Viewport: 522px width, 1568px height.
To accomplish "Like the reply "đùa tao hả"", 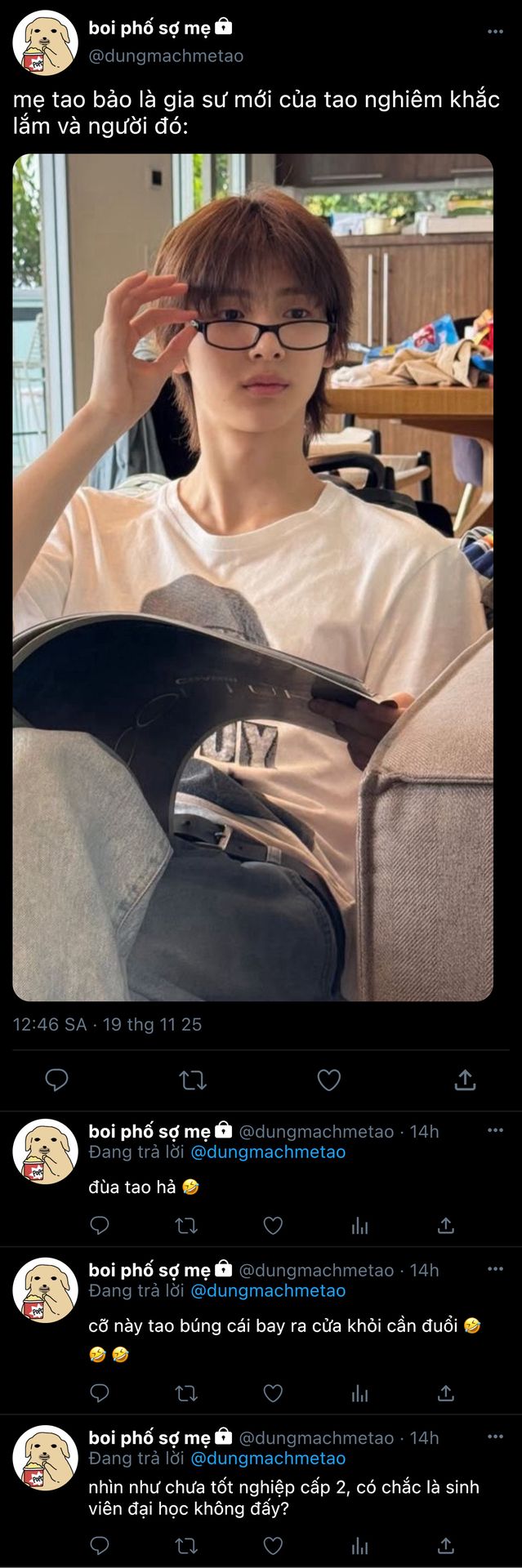I will coord(273,1225).
